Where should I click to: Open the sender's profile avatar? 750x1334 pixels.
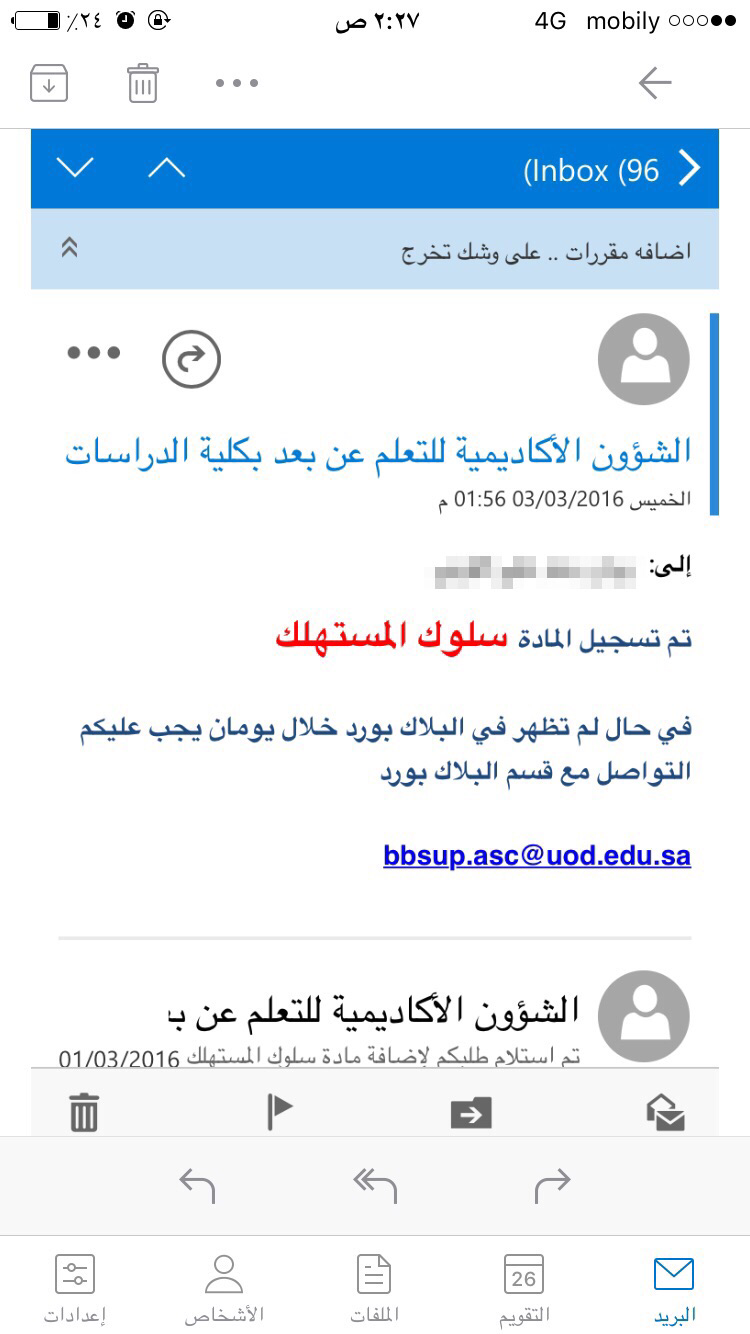(x=644, y=359)
